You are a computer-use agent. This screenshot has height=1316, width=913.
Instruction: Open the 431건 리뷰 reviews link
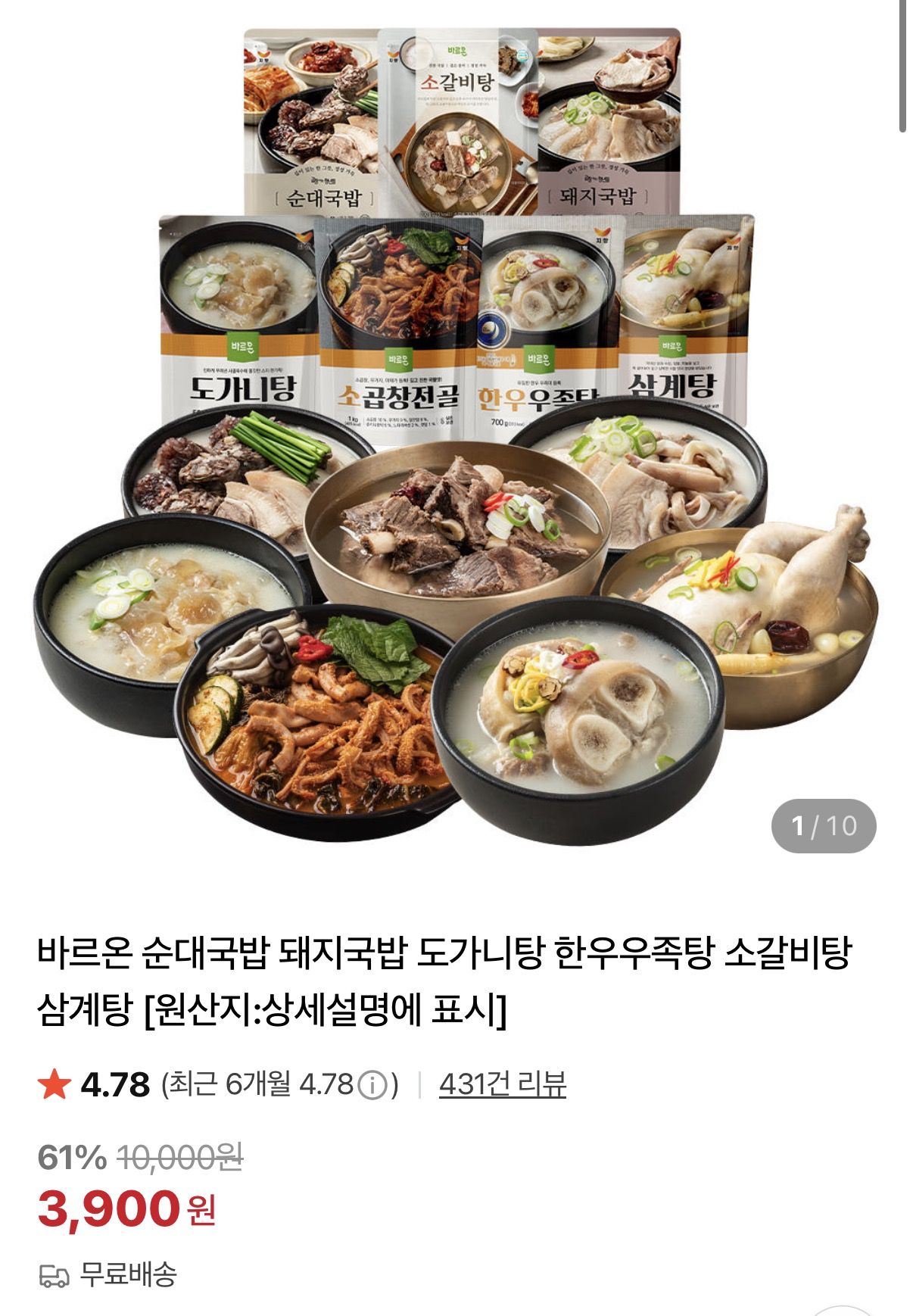(502, 1085)
